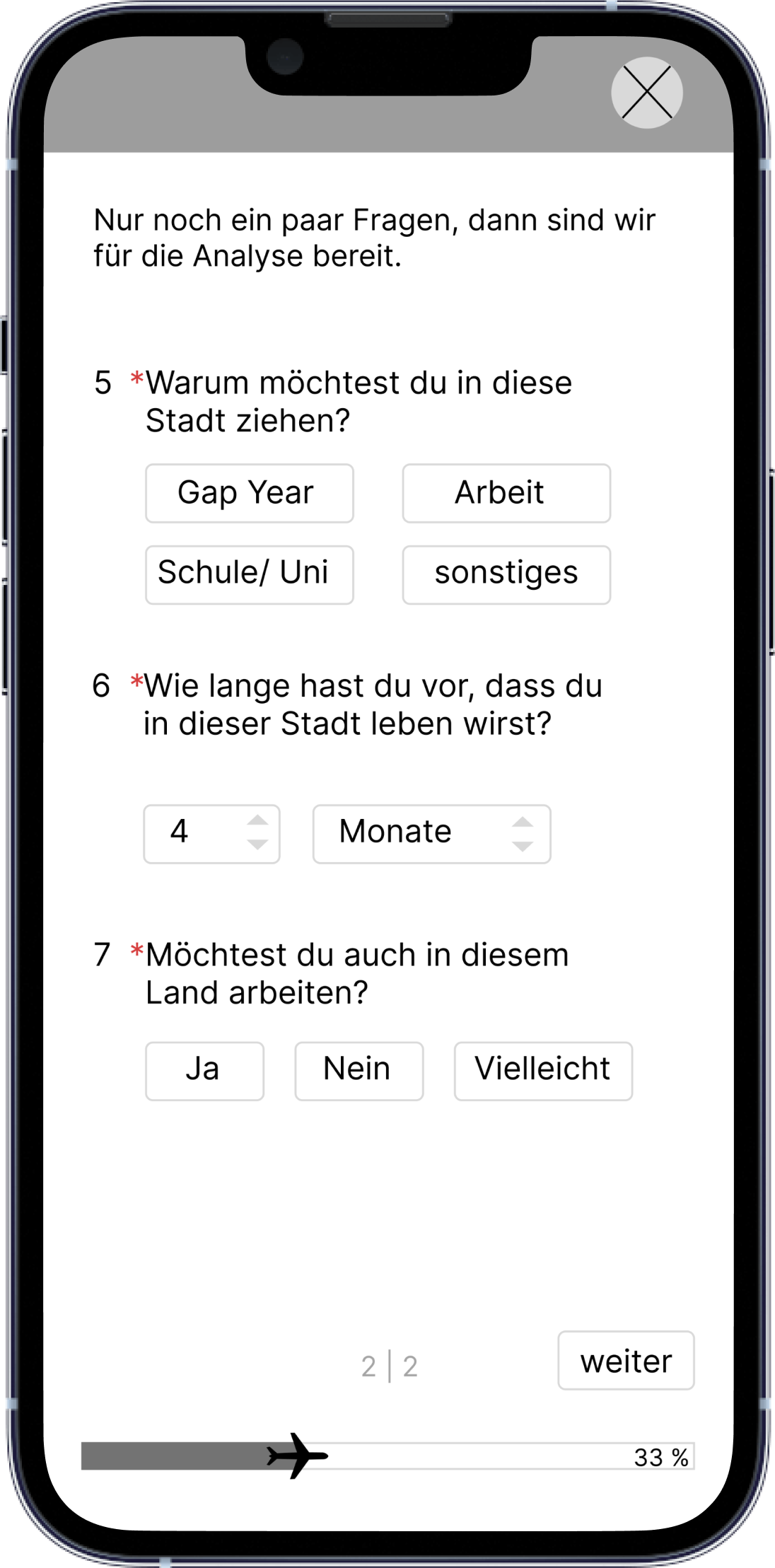Select sonstiges as reason
775x1568 pixels.
point(506,574)
